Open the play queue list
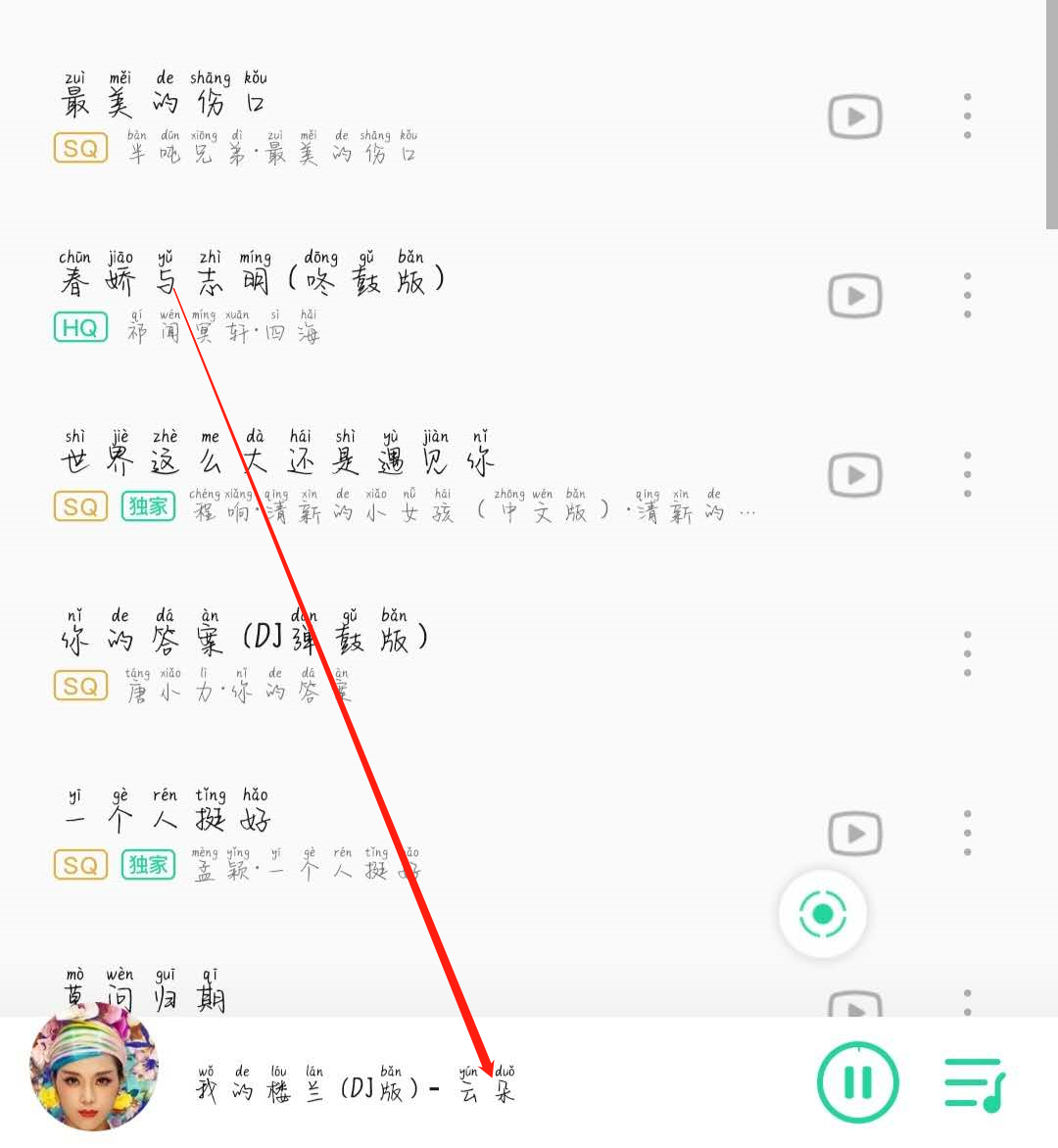 click(x=974, y=1083)
